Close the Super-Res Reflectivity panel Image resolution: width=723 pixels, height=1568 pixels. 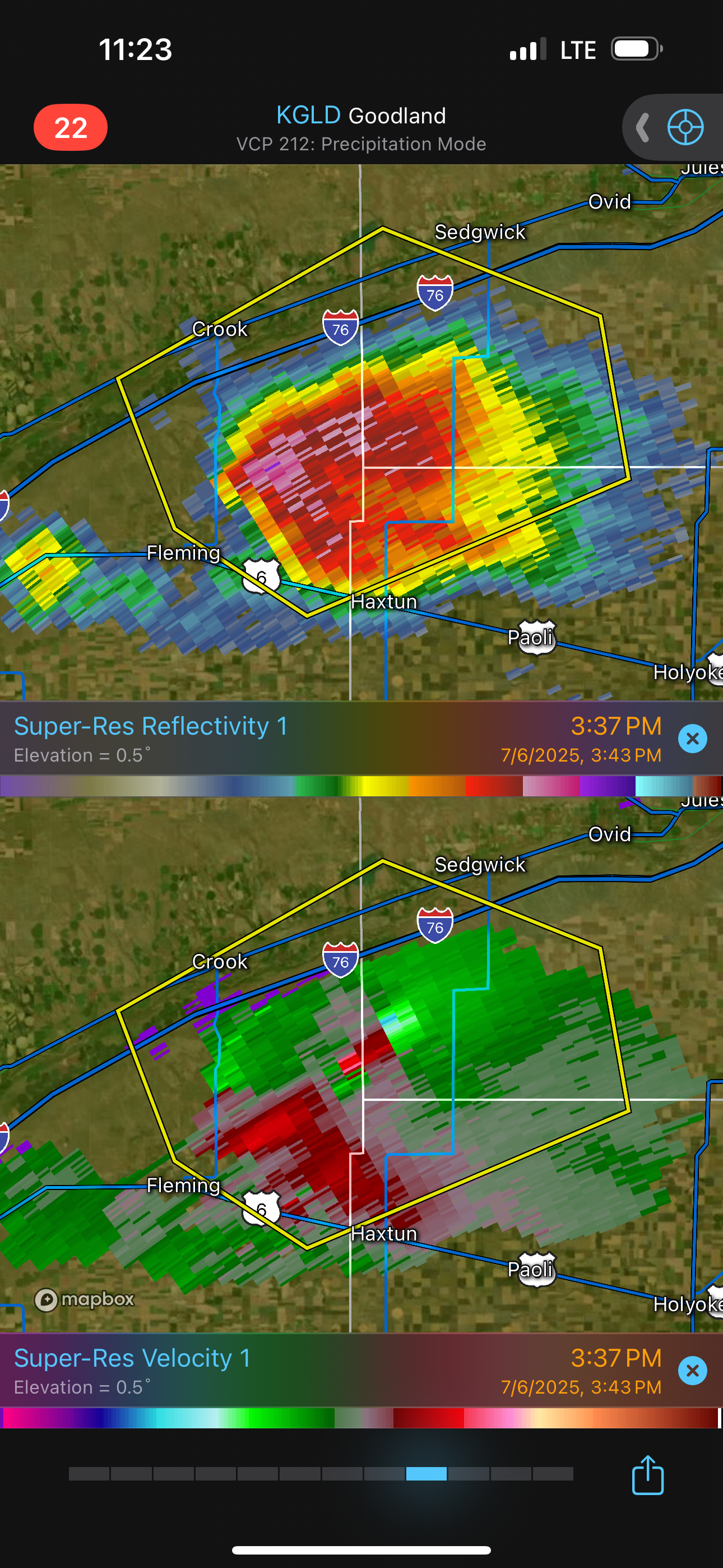tap(692, 739)
